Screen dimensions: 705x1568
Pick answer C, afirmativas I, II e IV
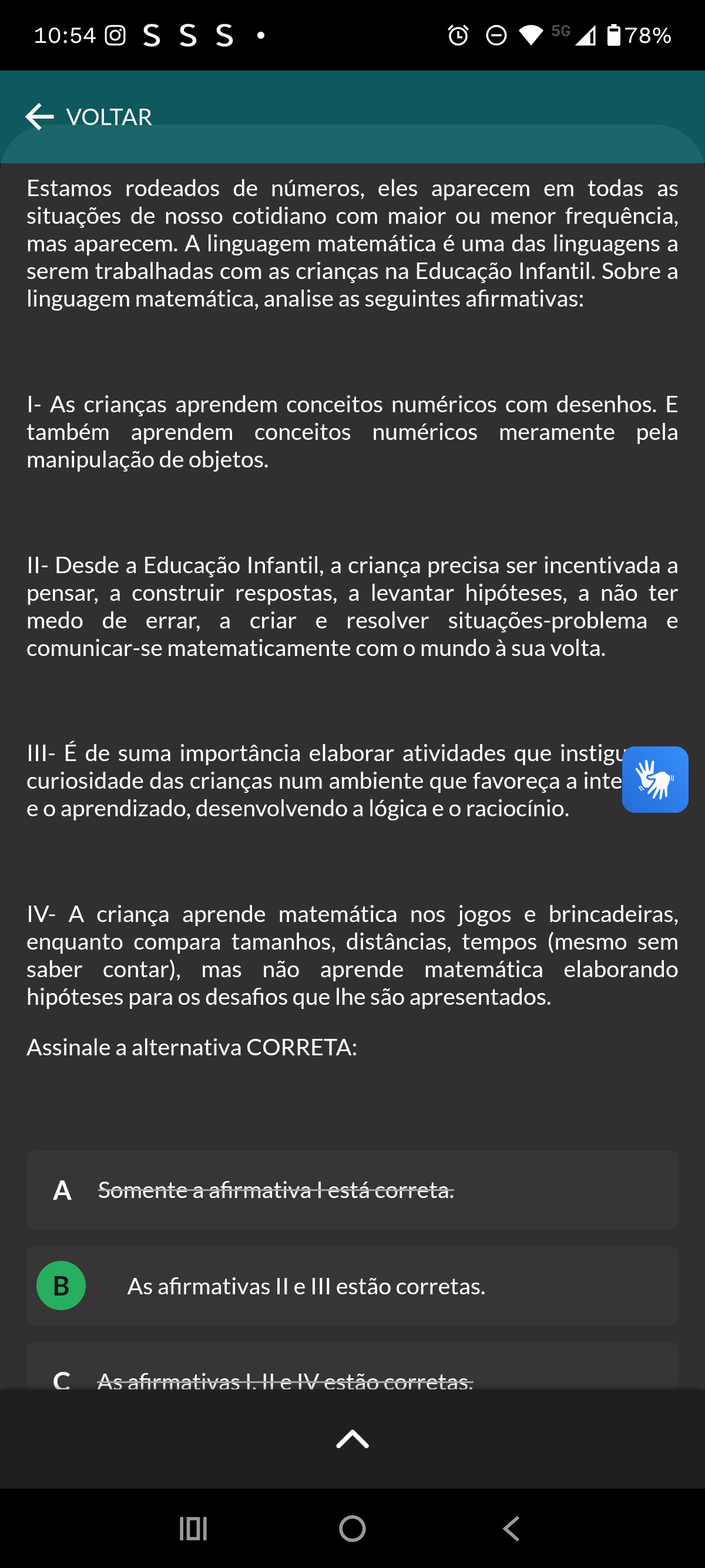(x=352, y=1367)
